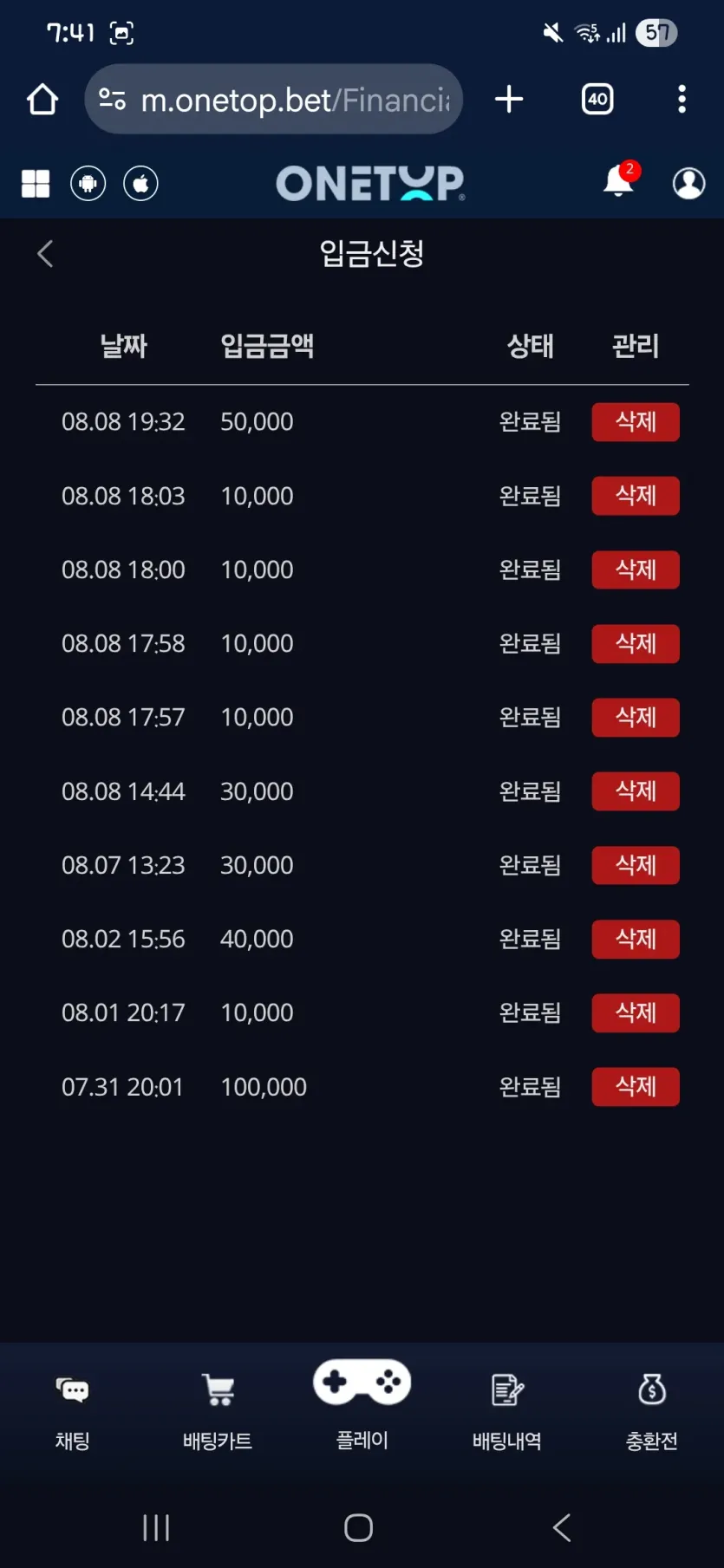The image size is (724, 1568).
Task: Open the browser tab switcher showing 40
Action: [597, 99]
